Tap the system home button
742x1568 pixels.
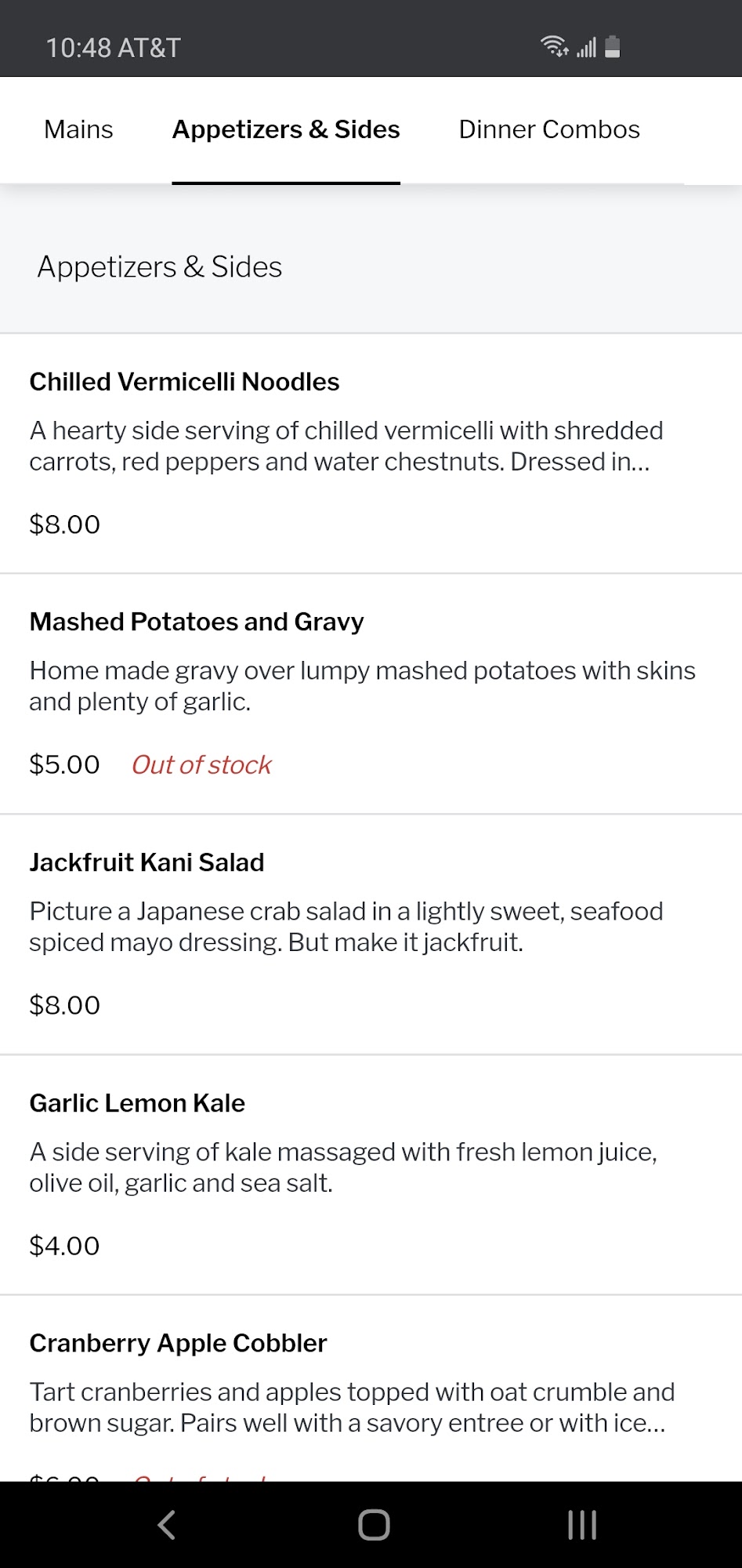(x=374, y=1525)
